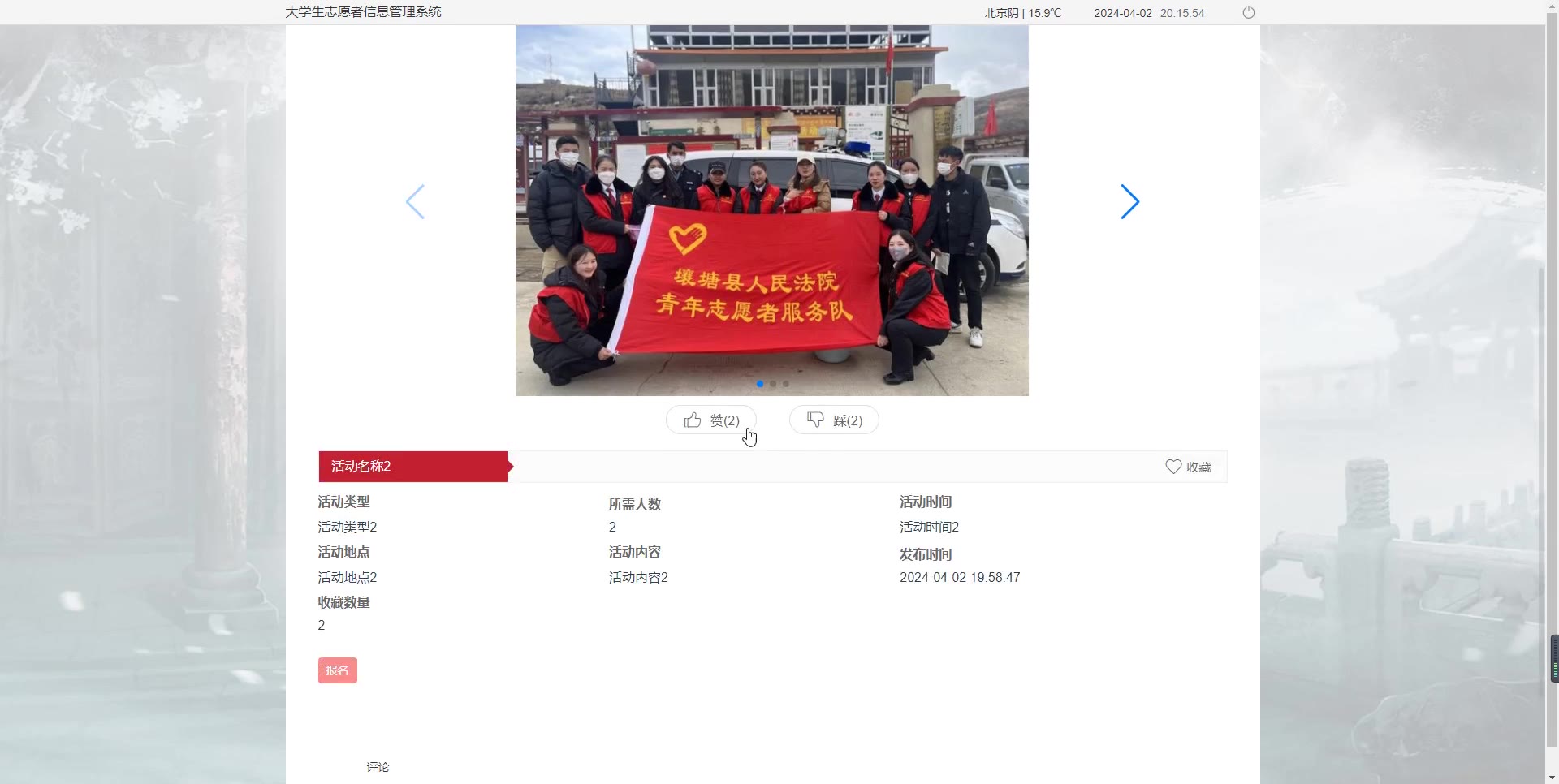1559x784 pixels.
Task: Show the next carousel image
Action: tap(1129, 202)
